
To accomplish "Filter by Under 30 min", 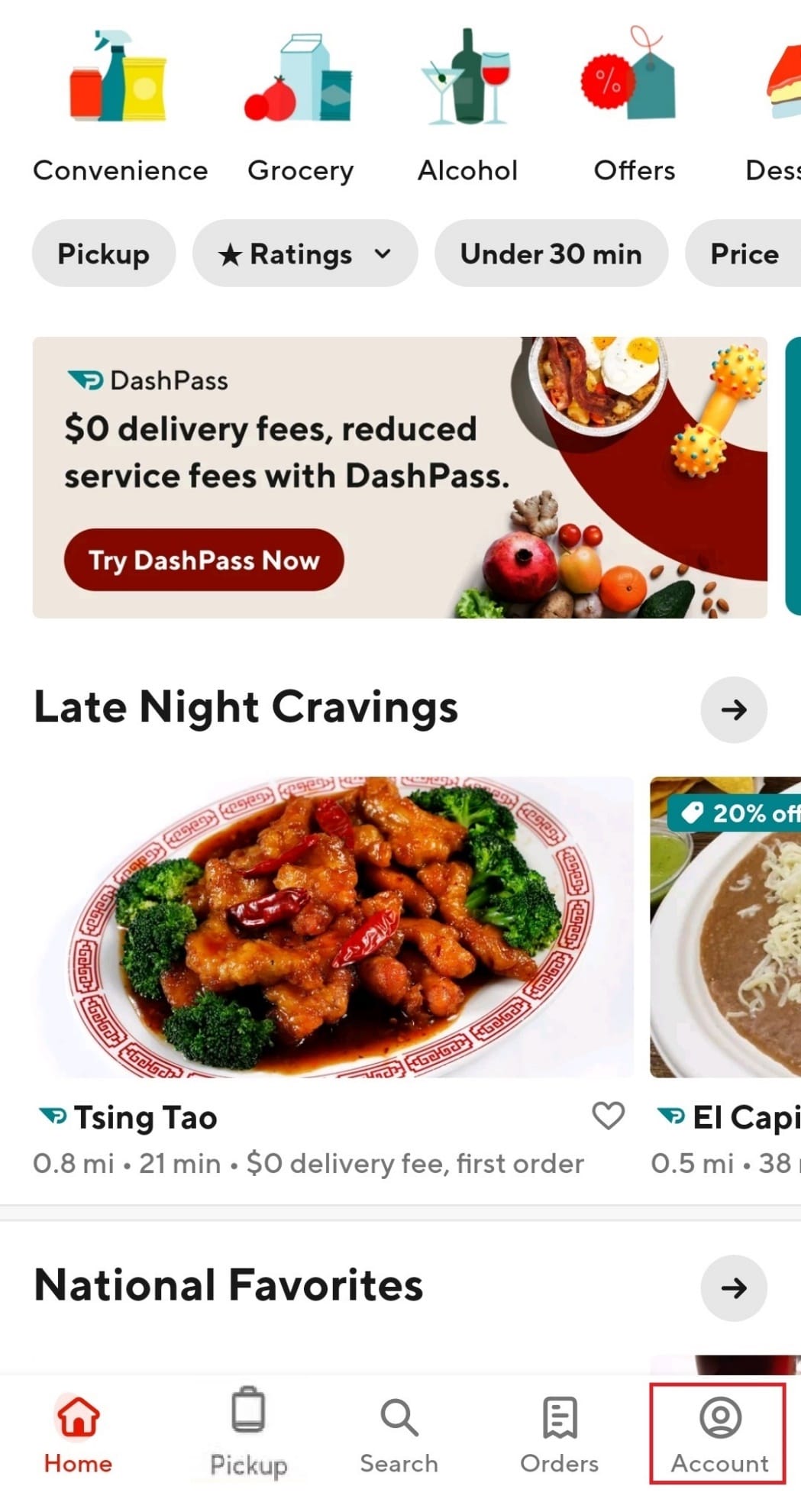I will click(551, 254).
